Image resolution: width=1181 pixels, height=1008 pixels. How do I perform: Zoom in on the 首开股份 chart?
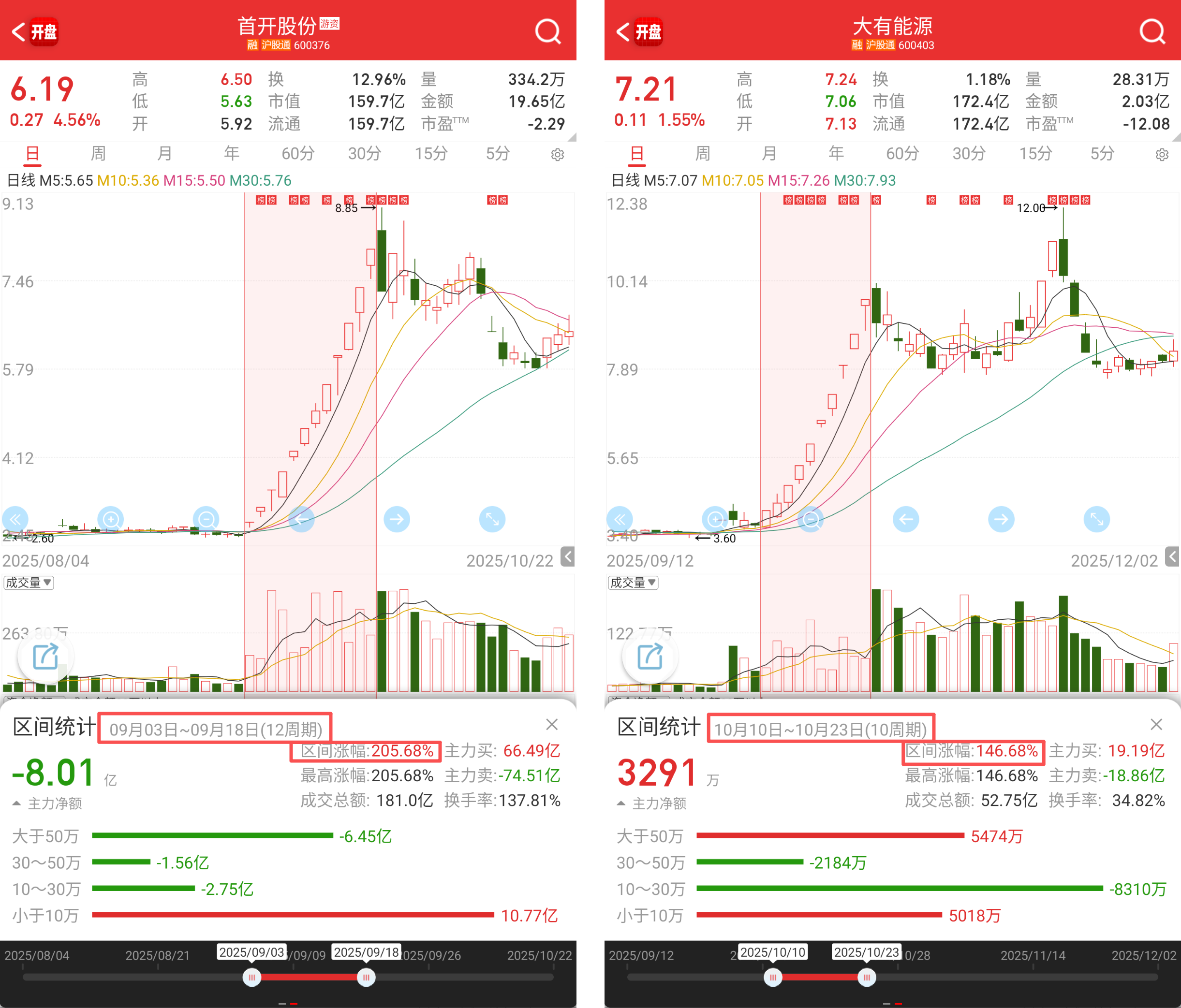point(111,519)
